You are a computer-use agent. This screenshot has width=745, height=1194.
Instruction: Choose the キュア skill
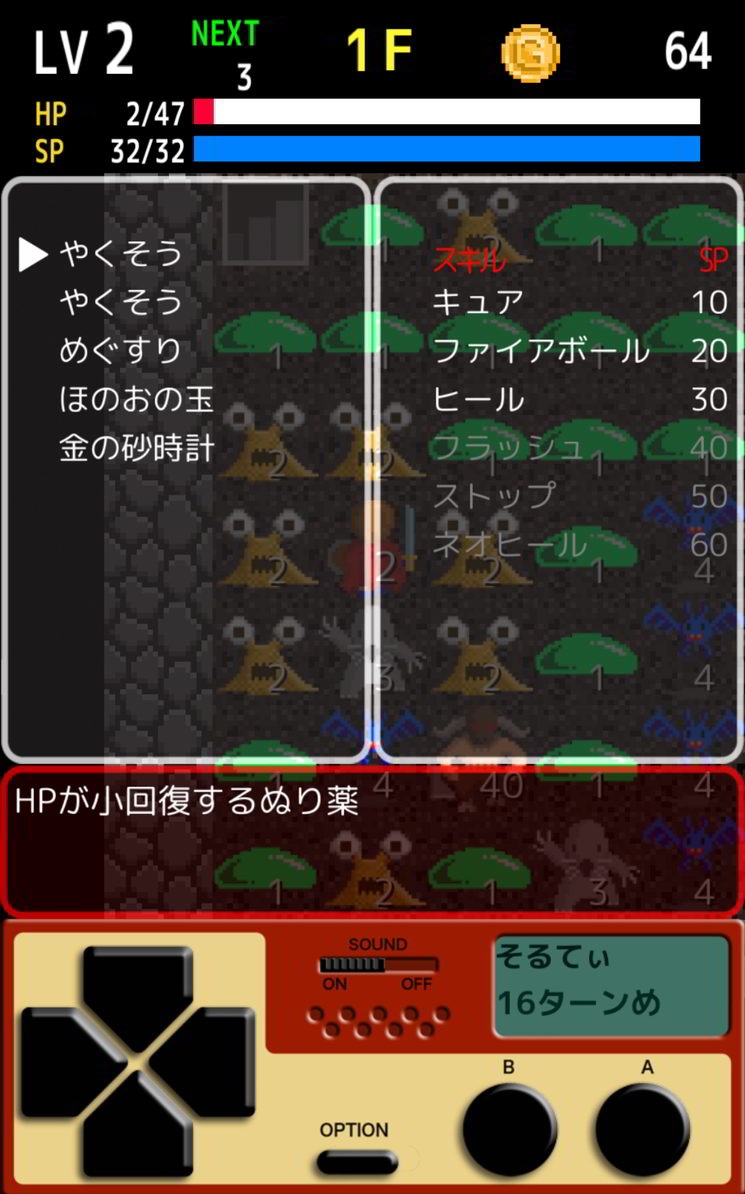click(478, 302)
